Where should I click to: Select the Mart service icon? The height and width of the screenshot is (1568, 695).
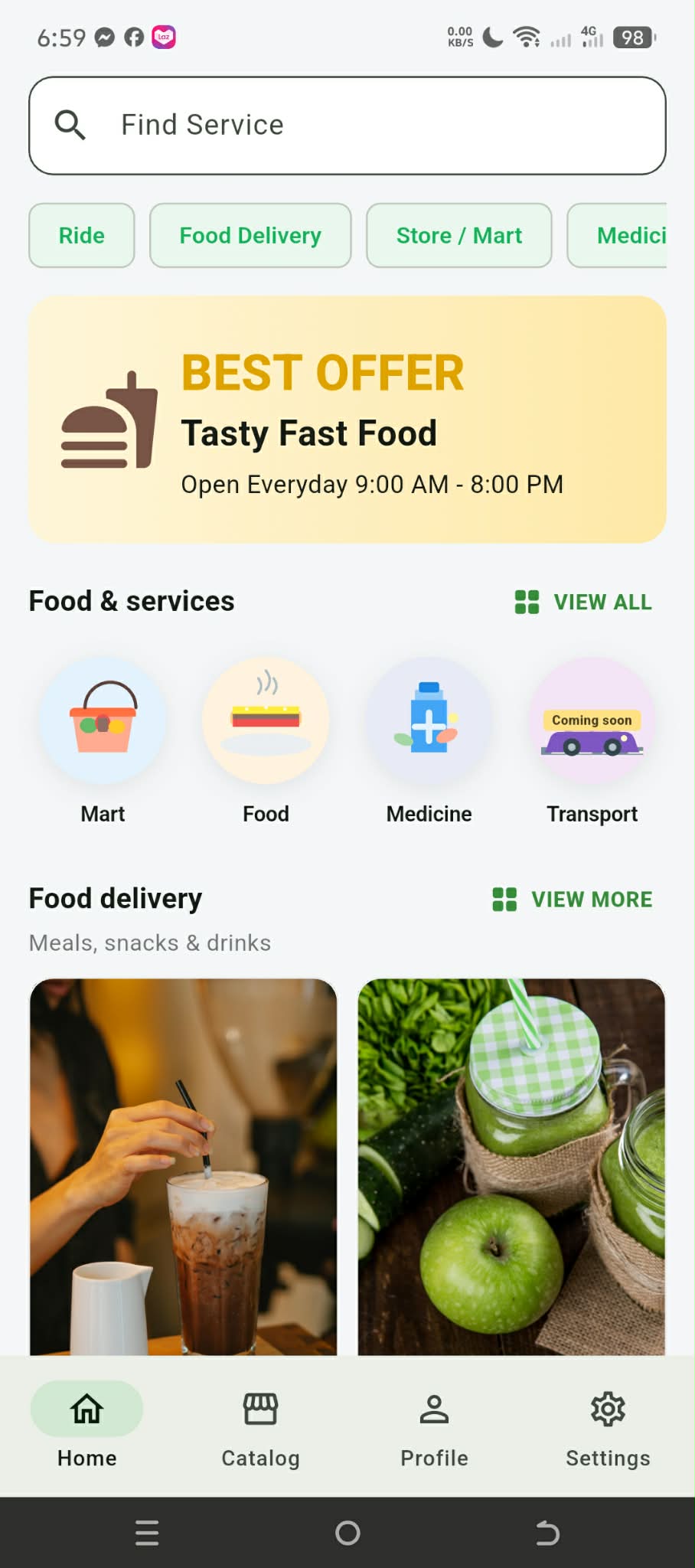point(103,720)
